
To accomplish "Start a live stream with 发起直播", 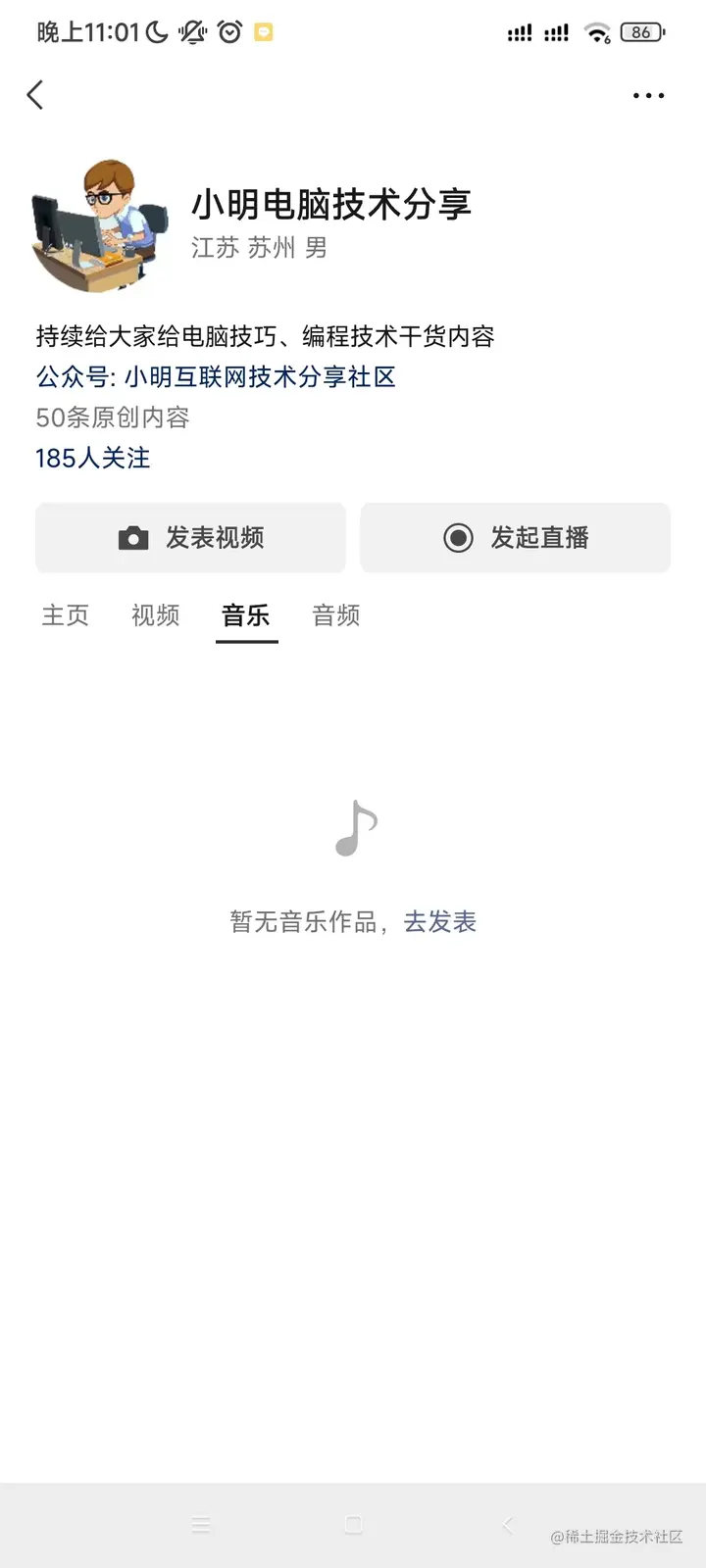I will [x=516, y=538].
